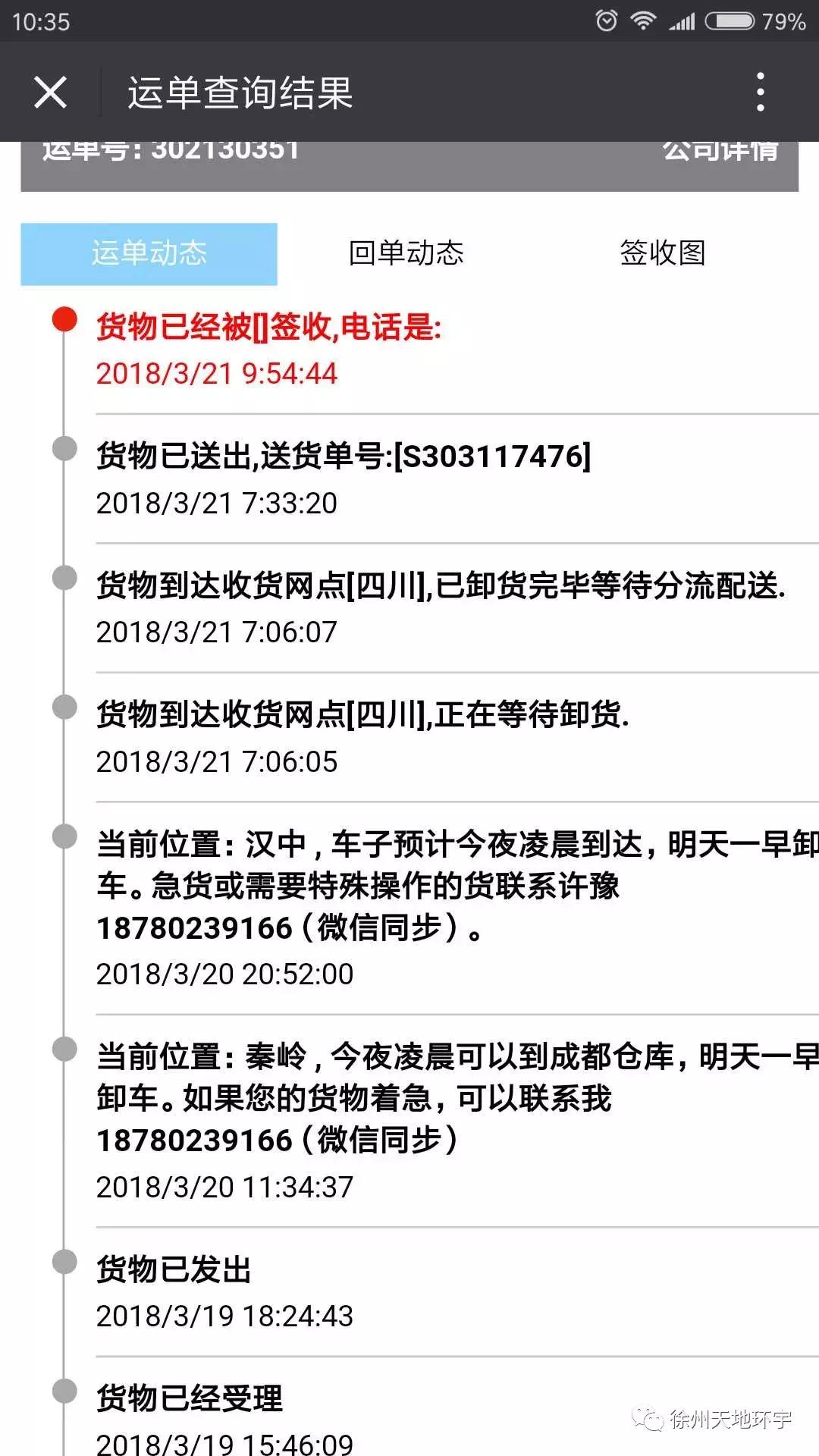Screen dimensions: 819x1456
Task: Tap timestamp 2018/3/21 9:54:44
Action: point(216,373)
